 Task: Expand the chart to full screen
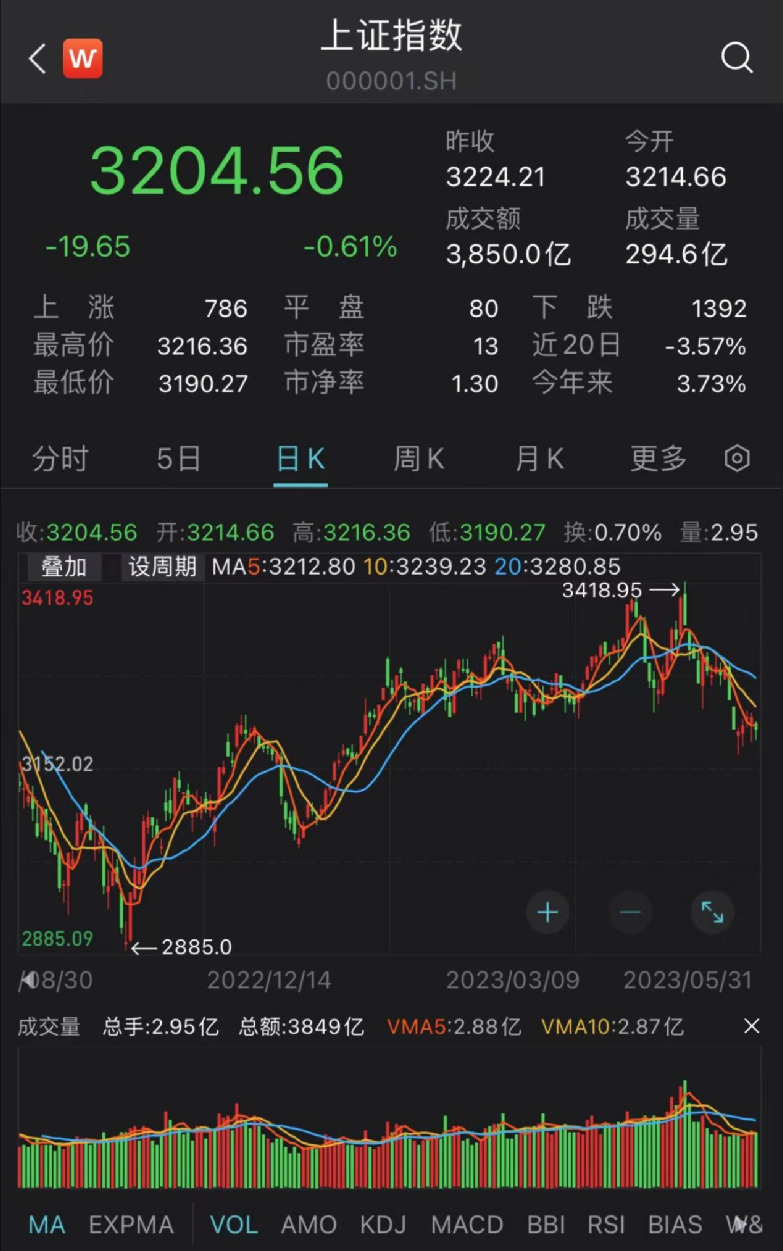point(712,912)
